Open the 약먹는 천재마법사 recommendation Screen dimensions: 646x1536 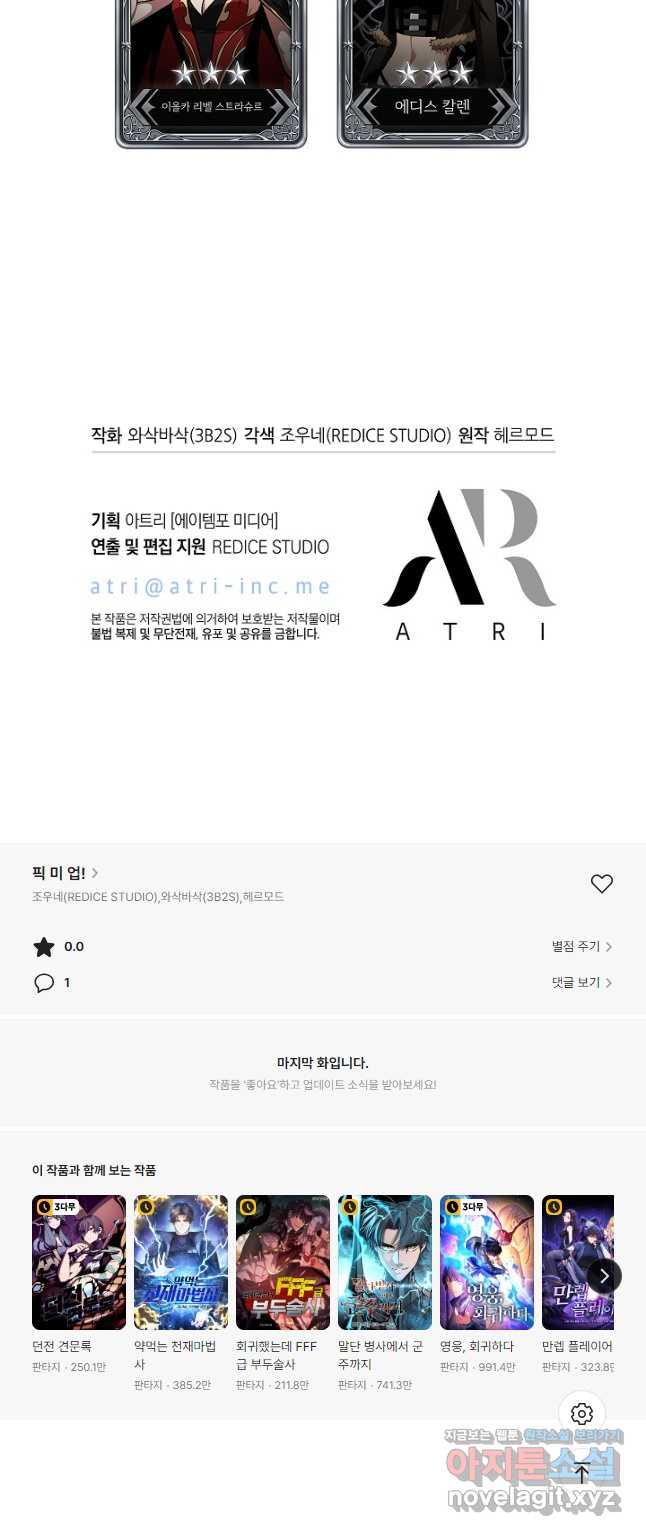point(181,1262)
